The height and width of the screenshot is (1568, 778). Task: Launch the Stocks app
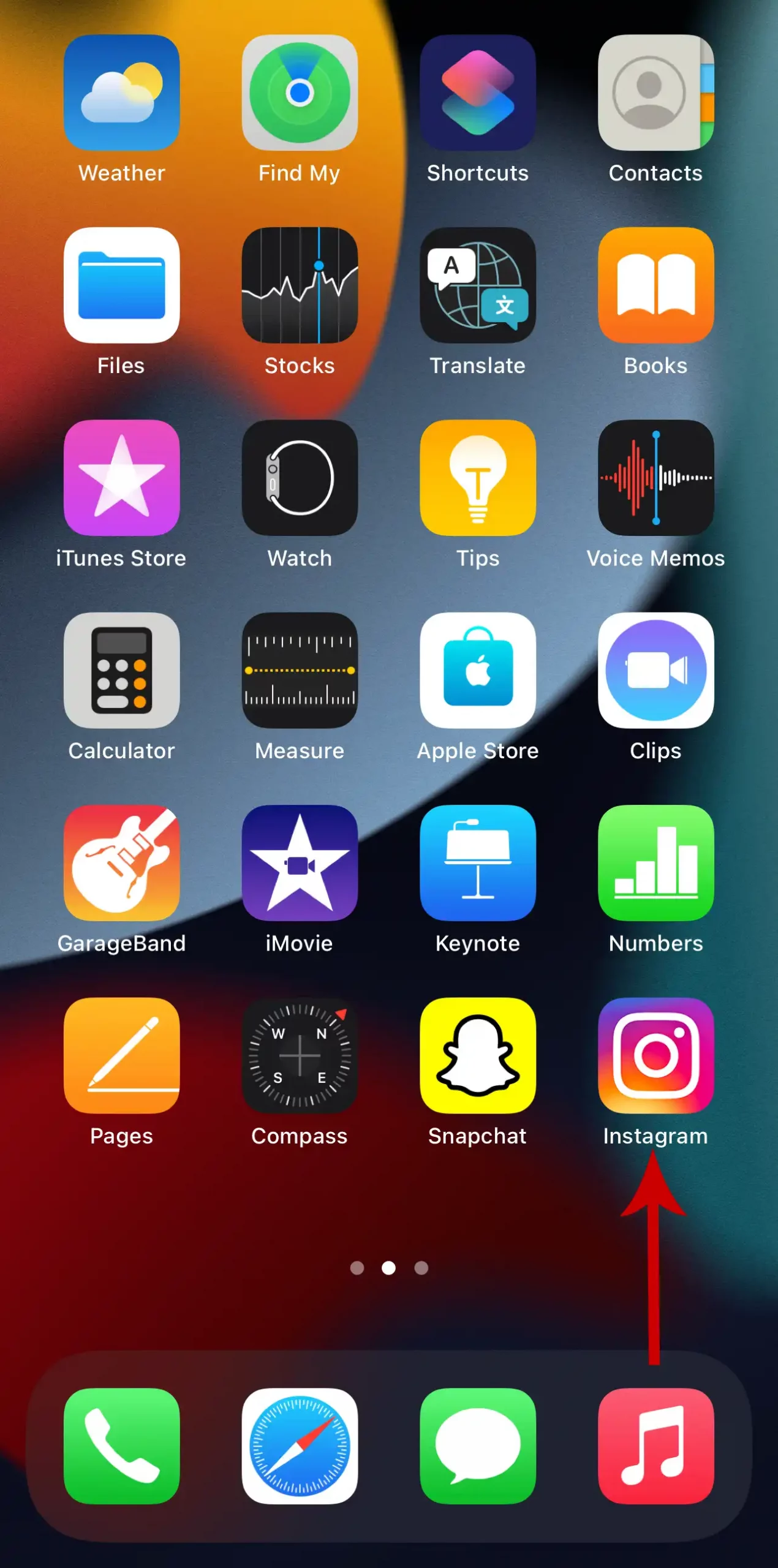click(x=300, y=285)
